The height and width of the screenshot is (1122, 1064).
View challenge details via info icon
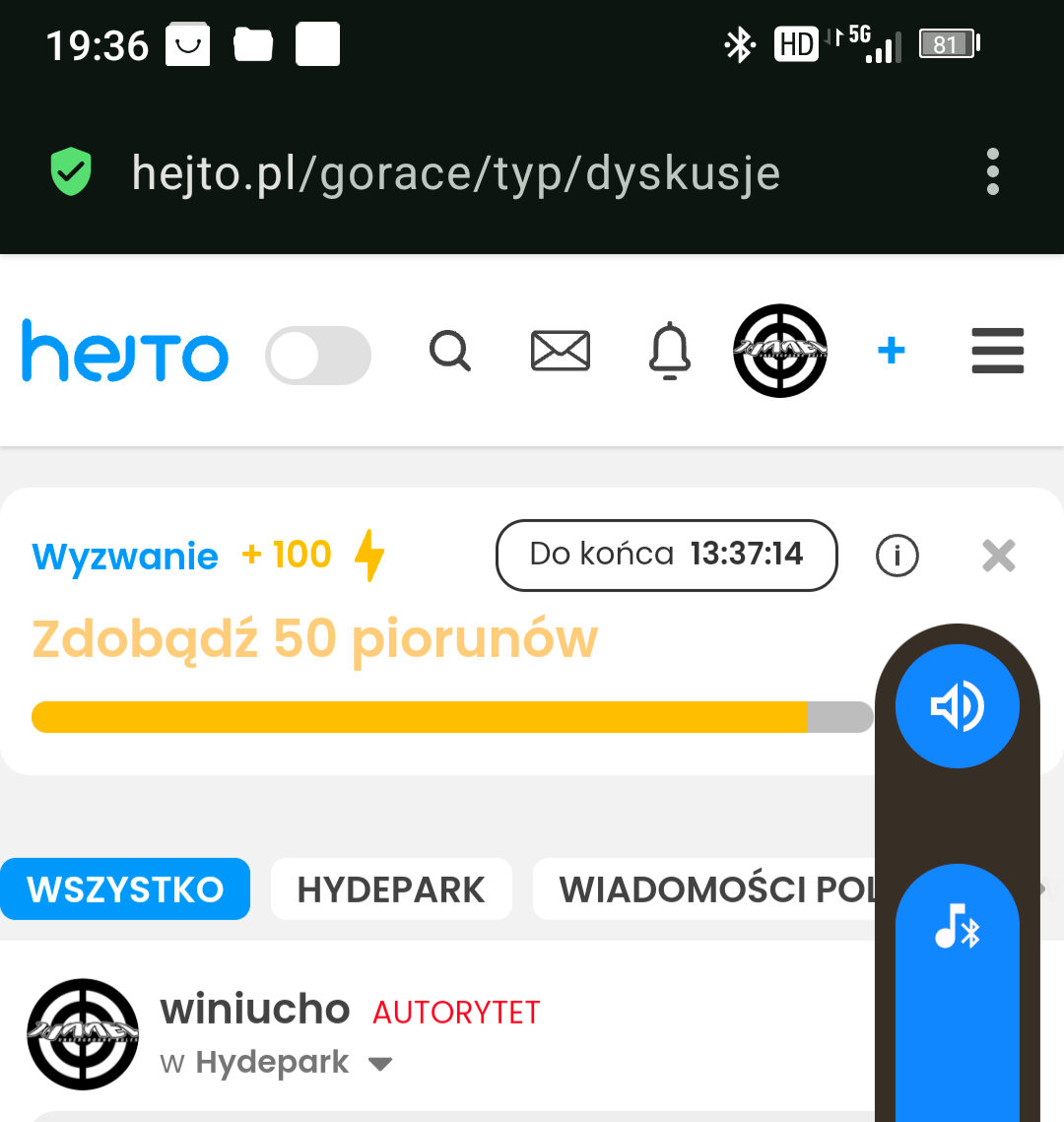pyautogui.click(x=897, y=556)
